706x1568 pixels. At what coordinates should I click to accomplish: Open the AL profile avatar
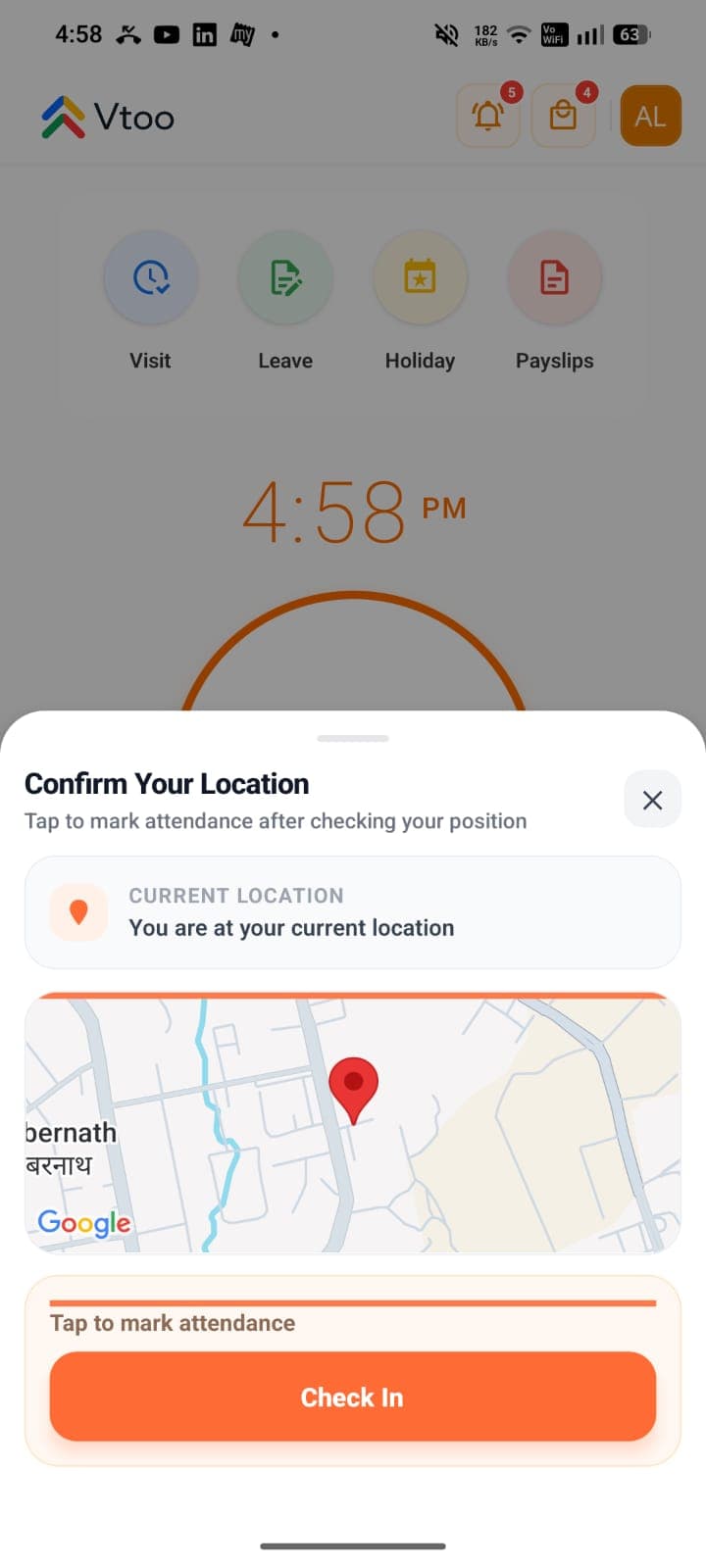[650, 116]
